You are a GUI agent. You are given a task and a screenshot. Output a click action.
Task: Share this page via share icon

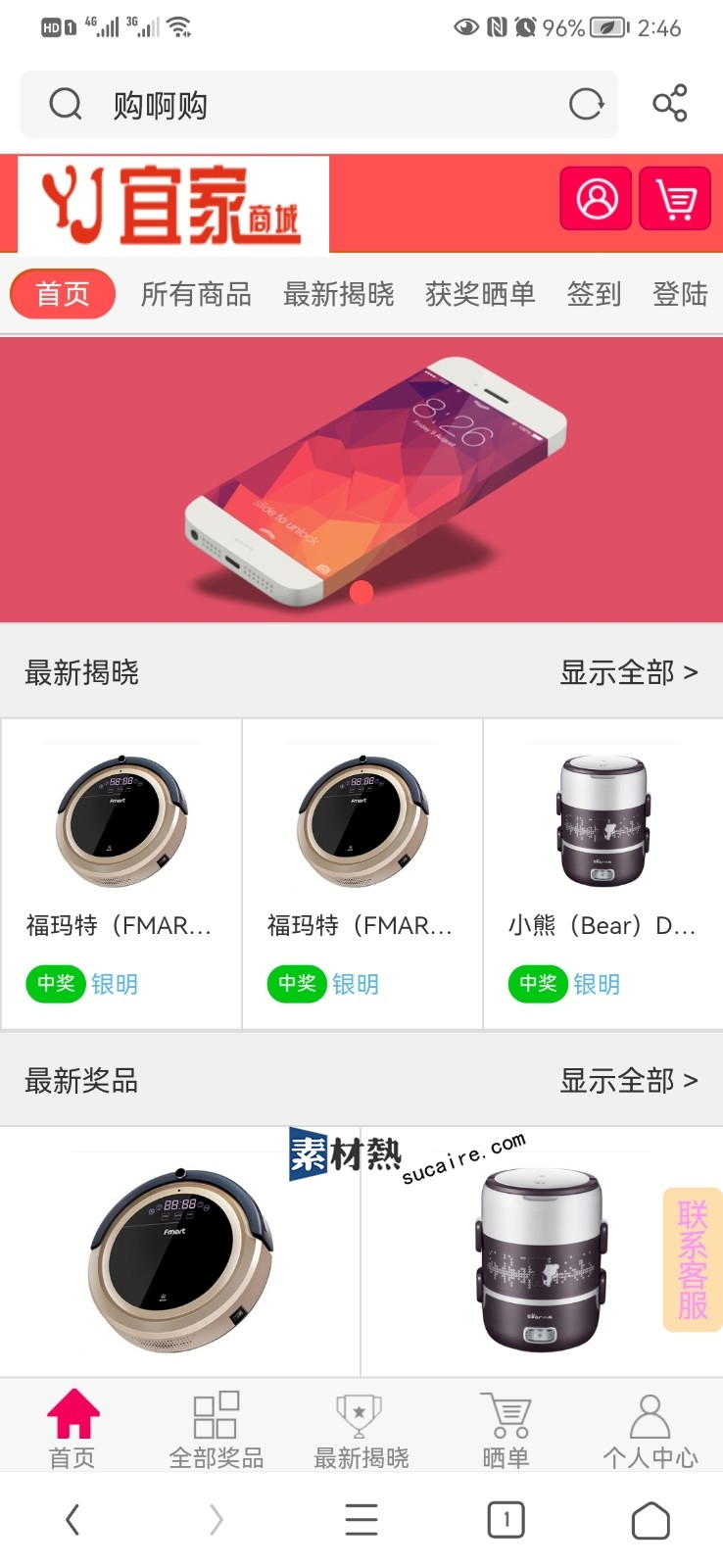(670, 103)
